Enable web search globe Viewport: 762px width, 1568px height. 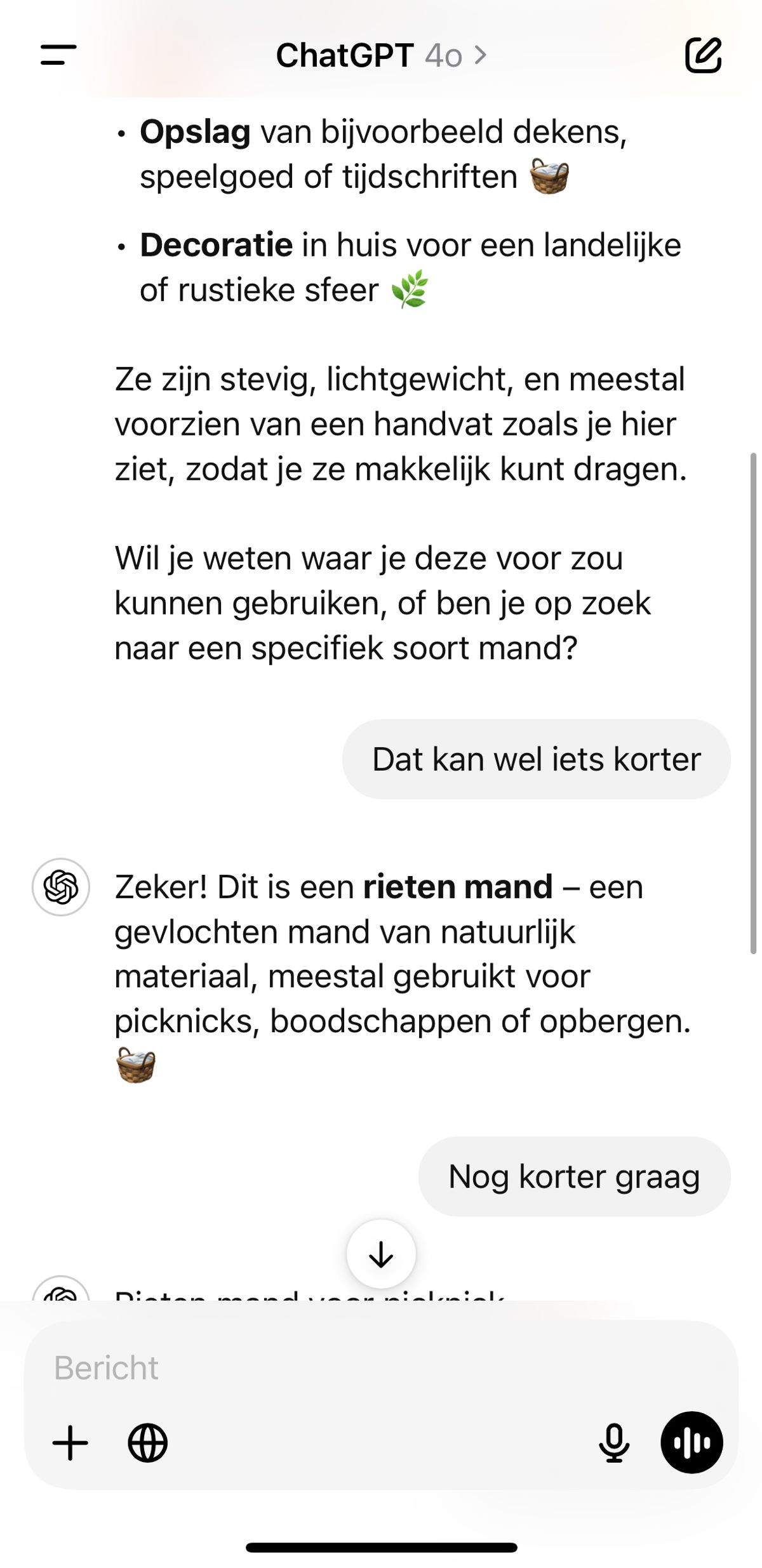click(x=147, y=1443)
